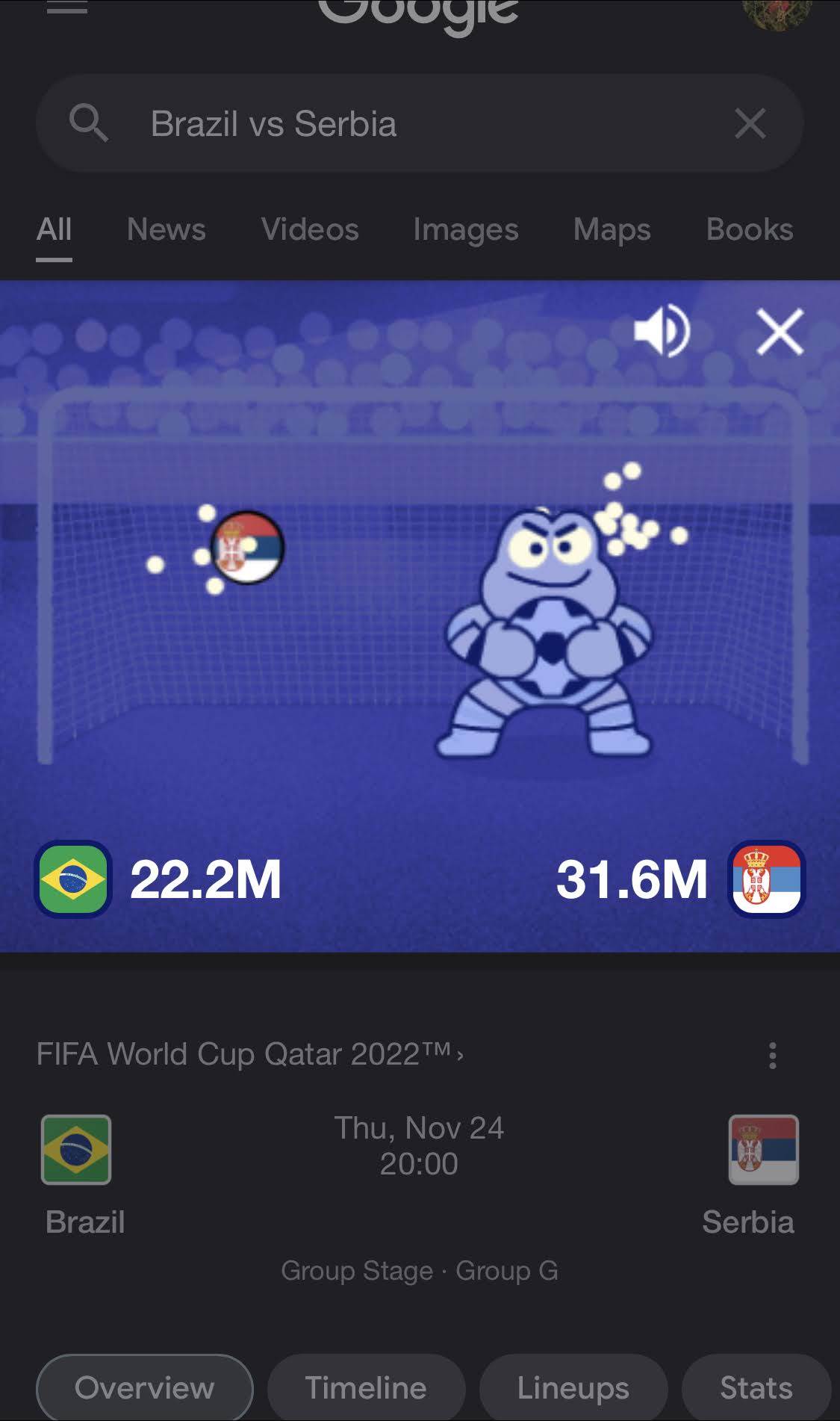Screen dimensions: 840x1421
Task: Switch to the Books tab
Action: tap(749, 230)
